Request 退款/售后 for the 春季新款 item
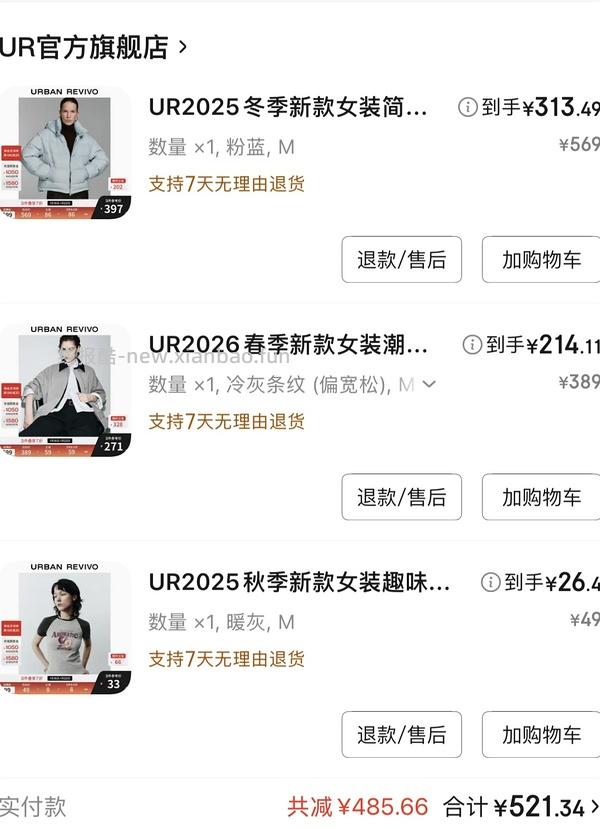 pyautogui.click(x=401, y=497)
